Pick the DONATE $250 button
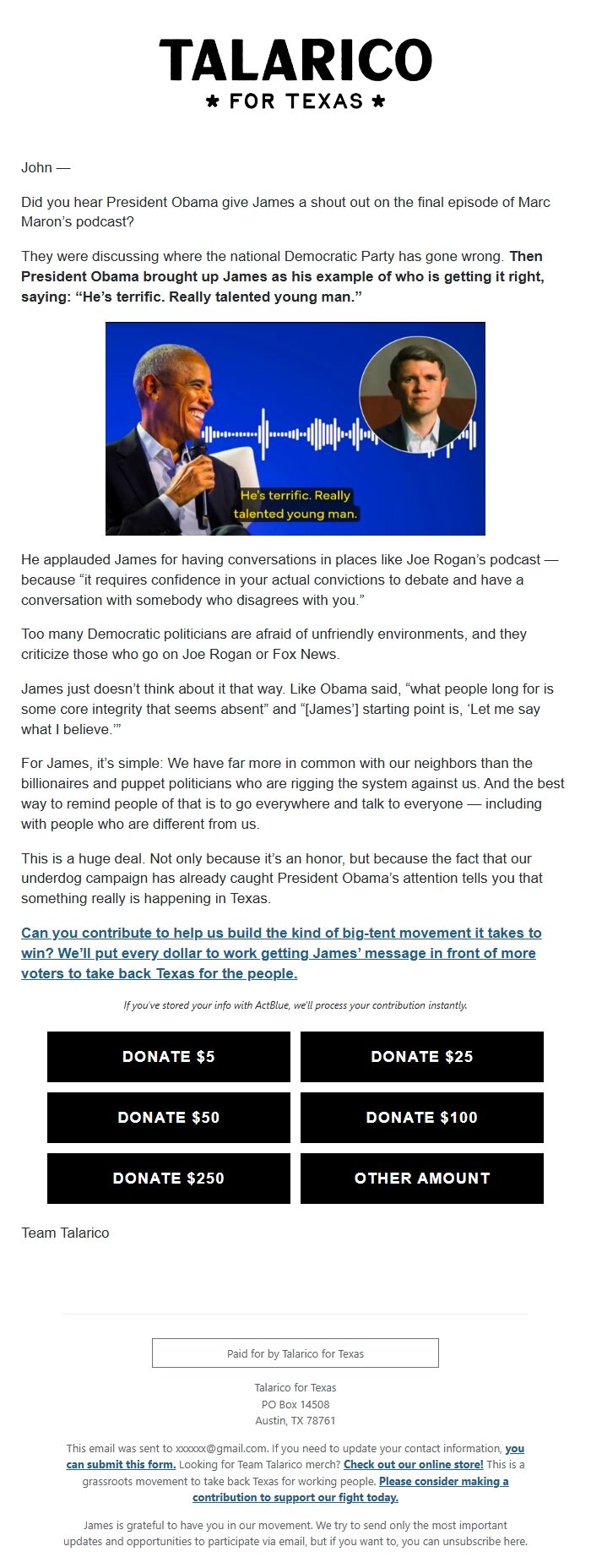This screenshot has height=1568, width=591. click(169, 1178)
